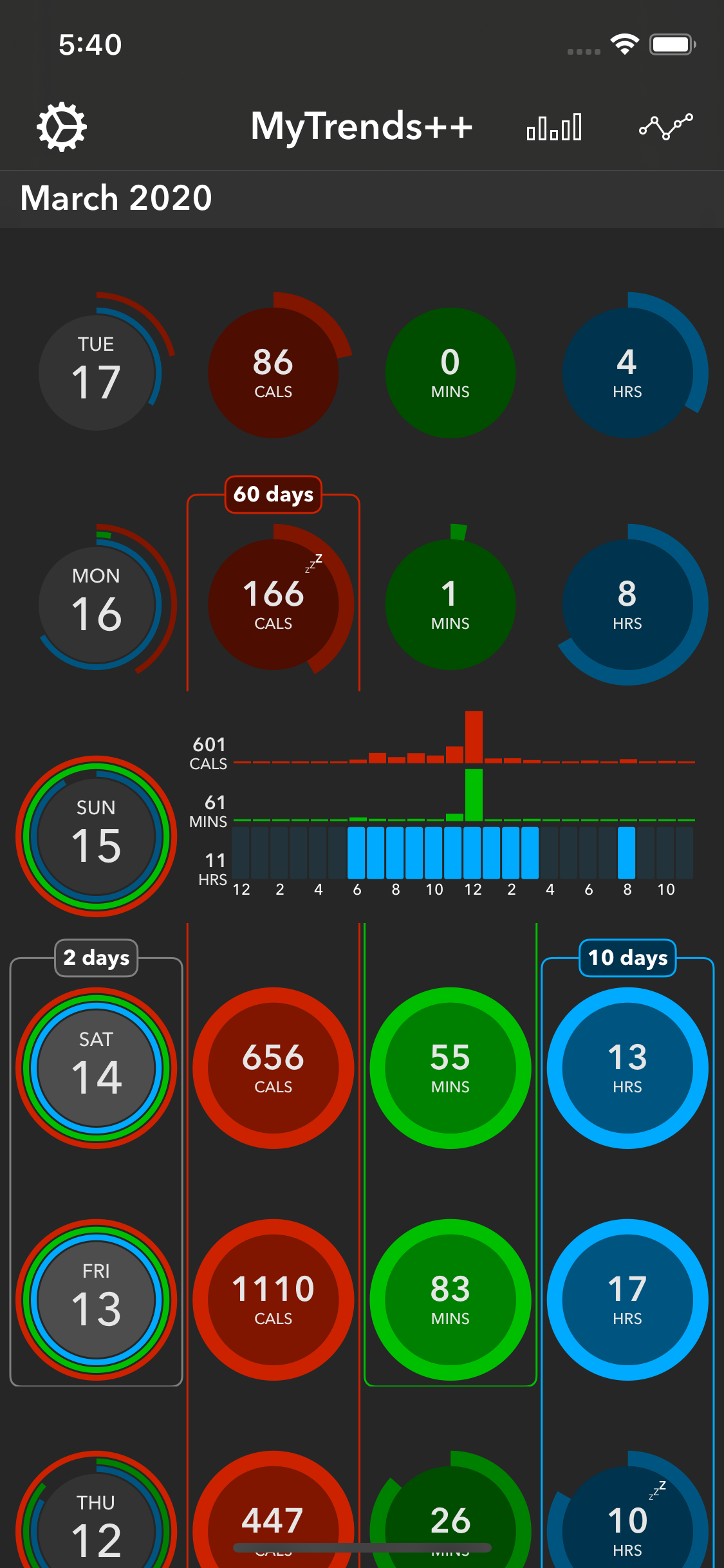Viewport: 724px width, 1568px height.
Task: Open the settings gear
Action: coord(62,126)
